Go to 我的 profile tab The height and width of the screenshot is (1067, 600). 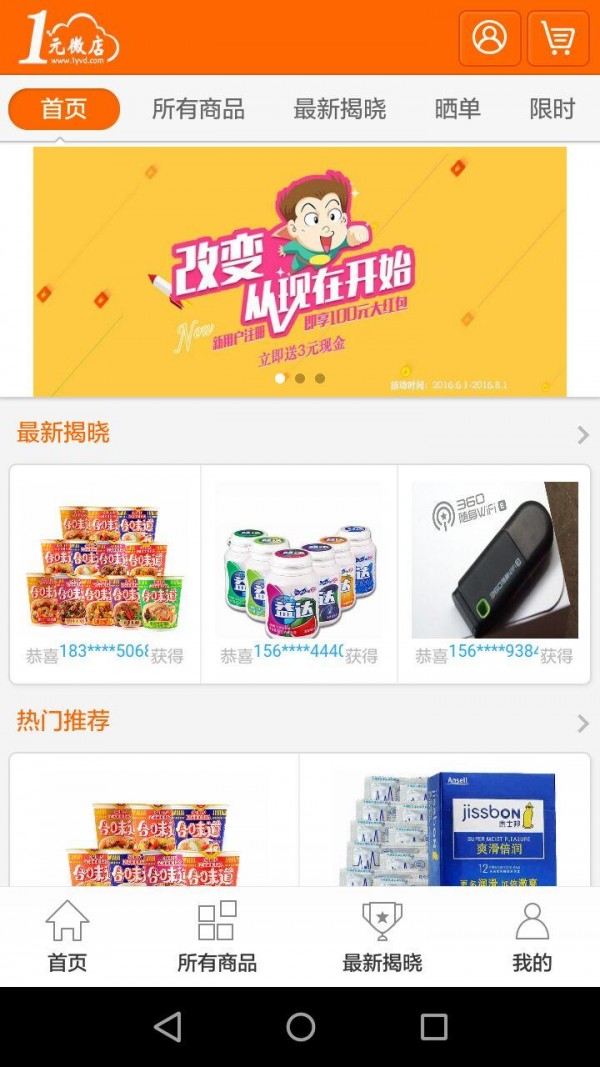click(532, 937)
